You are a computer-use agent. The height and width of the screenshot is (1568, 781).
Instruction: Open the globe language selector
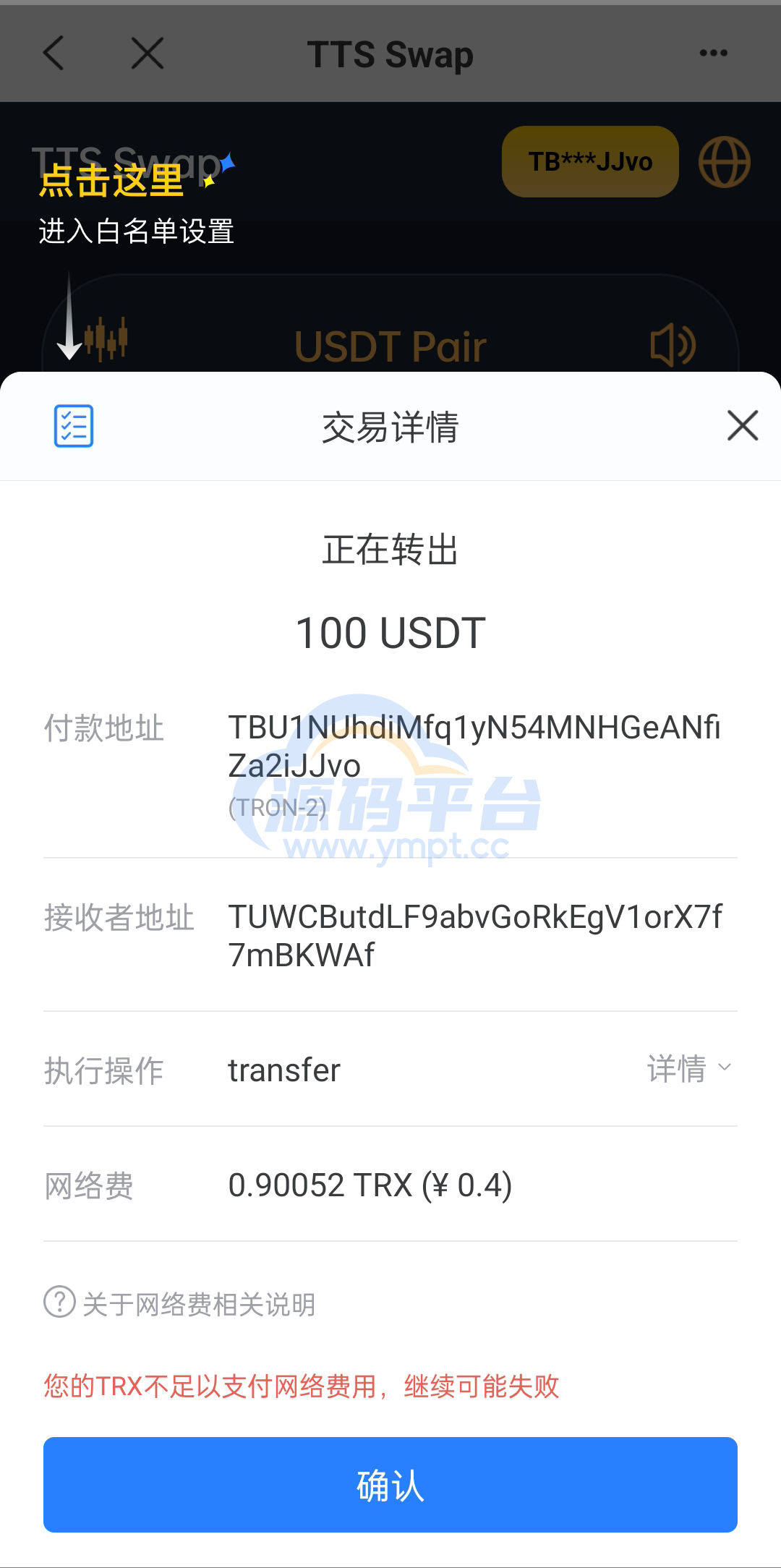point(724,162)
